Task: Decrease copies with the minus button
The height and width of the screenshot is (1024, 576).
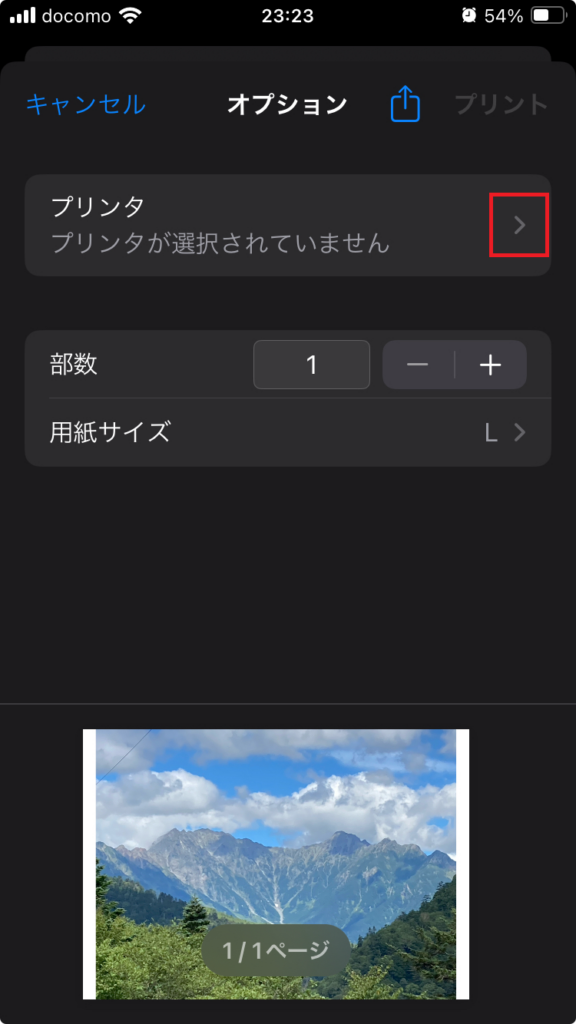Action: [418, 365]
